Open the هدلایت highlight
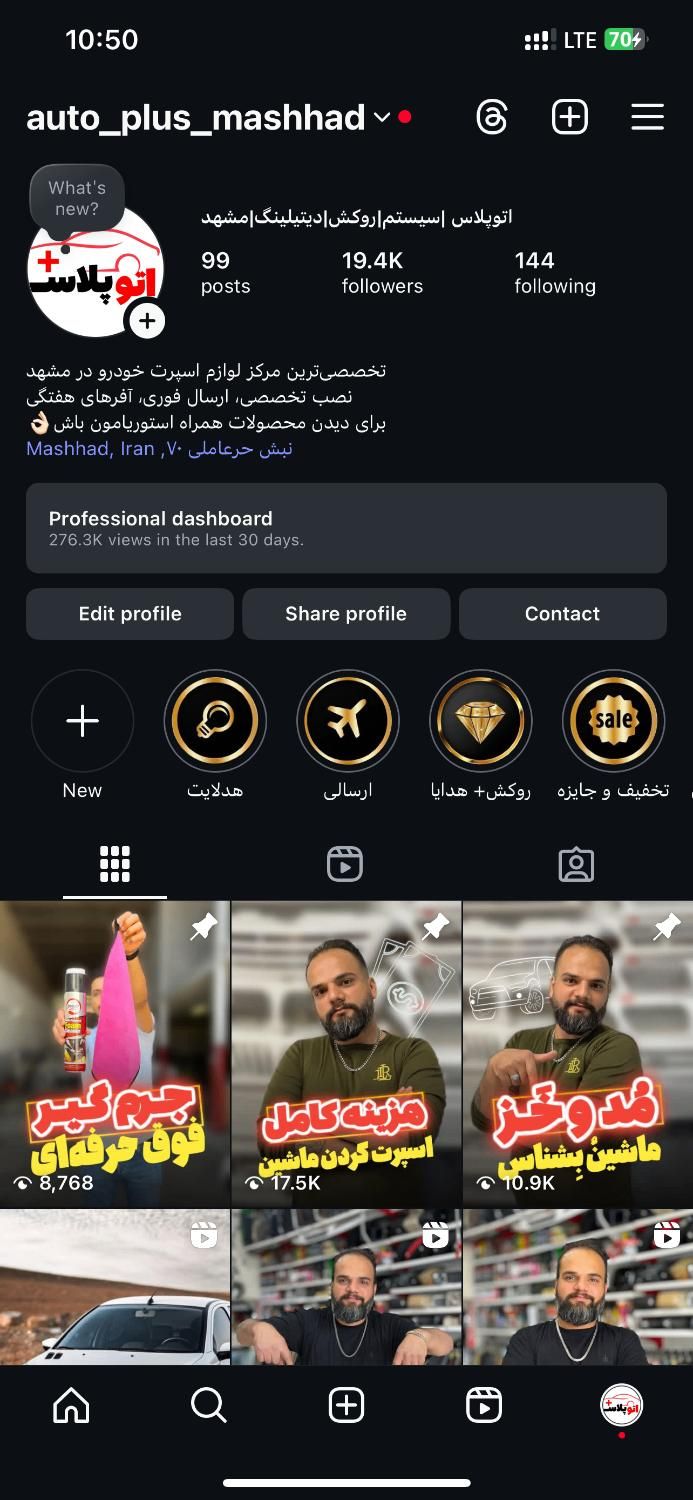The image size is (693, 1500). pos(215,721)
